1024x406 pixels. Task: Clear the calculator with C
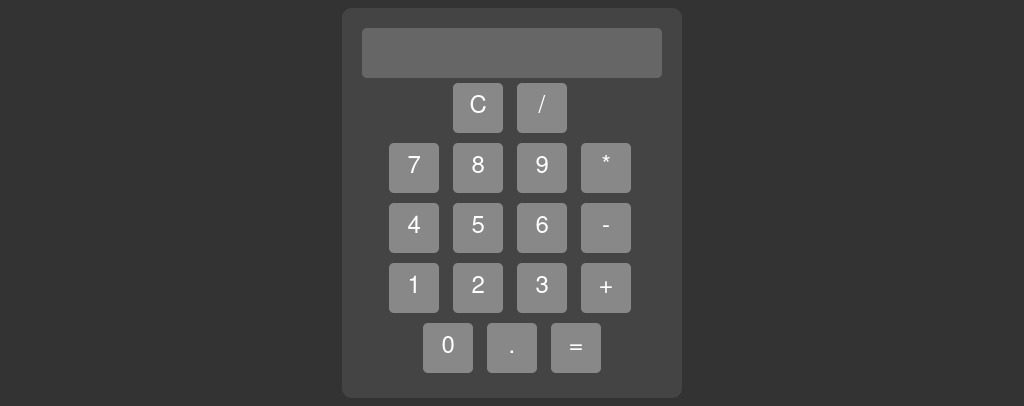pyautogui.click(x=478, y=108)
